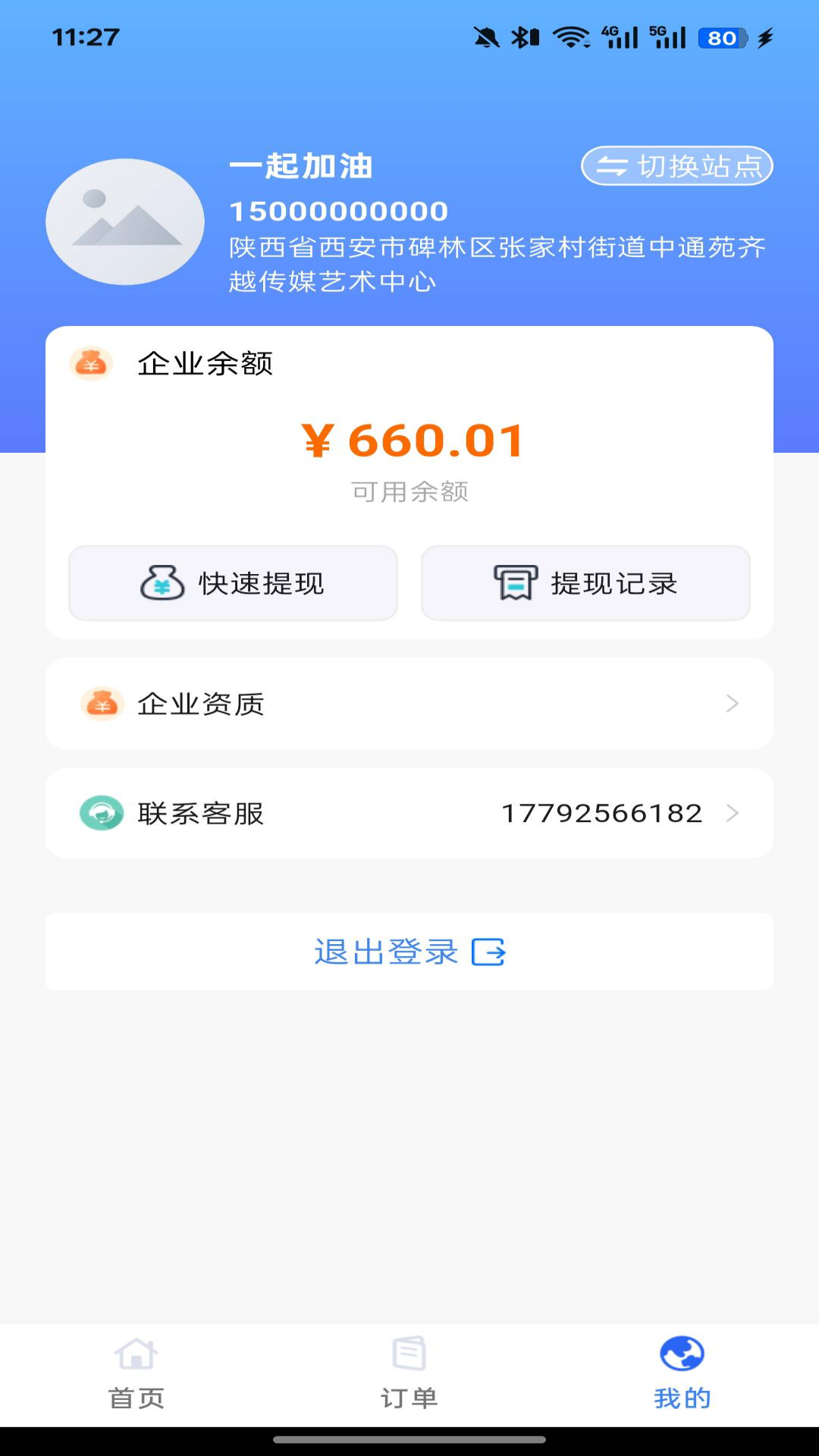Open the 企业资质 row chevron

tap(730, 704)
